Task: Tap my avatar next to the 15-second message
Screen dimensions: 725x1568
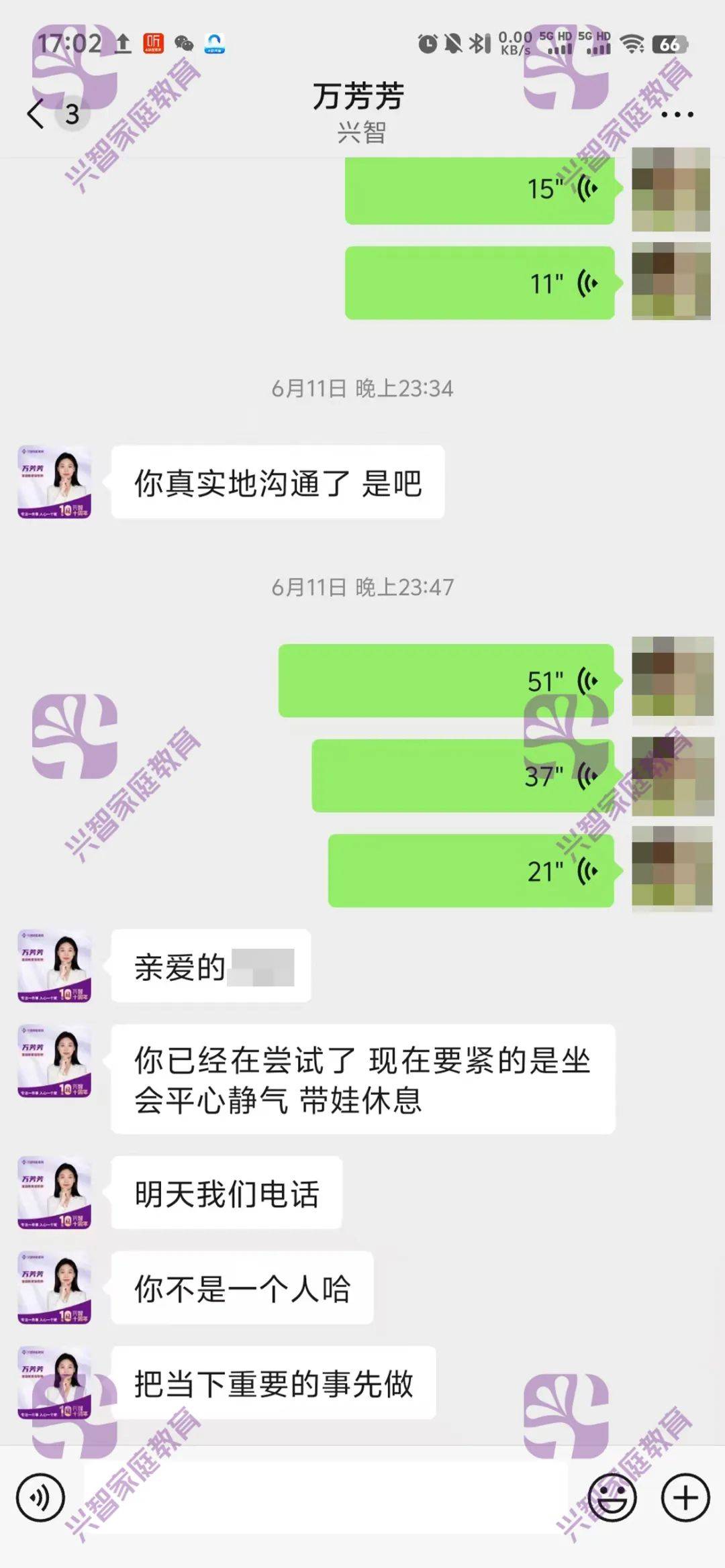Action: tap(671, 190)
